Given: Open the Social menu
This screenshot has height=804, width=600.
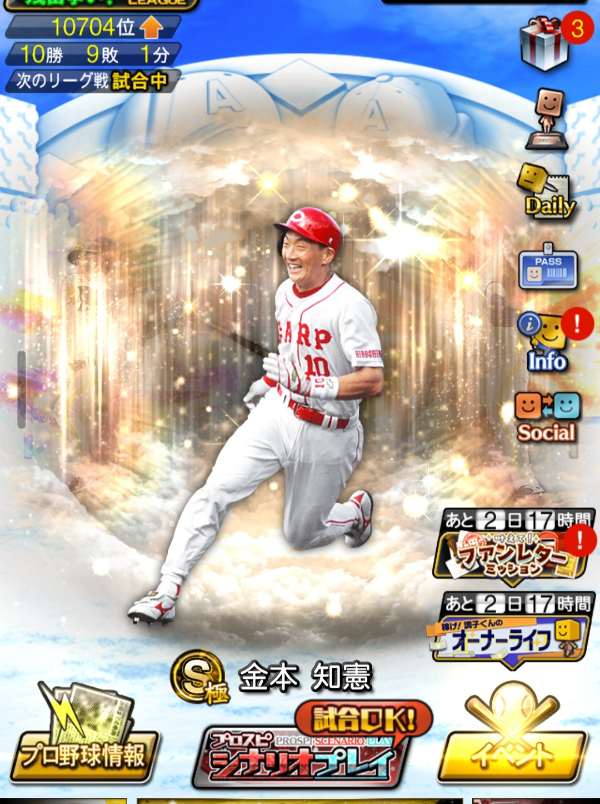Looking at the screenshot, I should point(546,414).
